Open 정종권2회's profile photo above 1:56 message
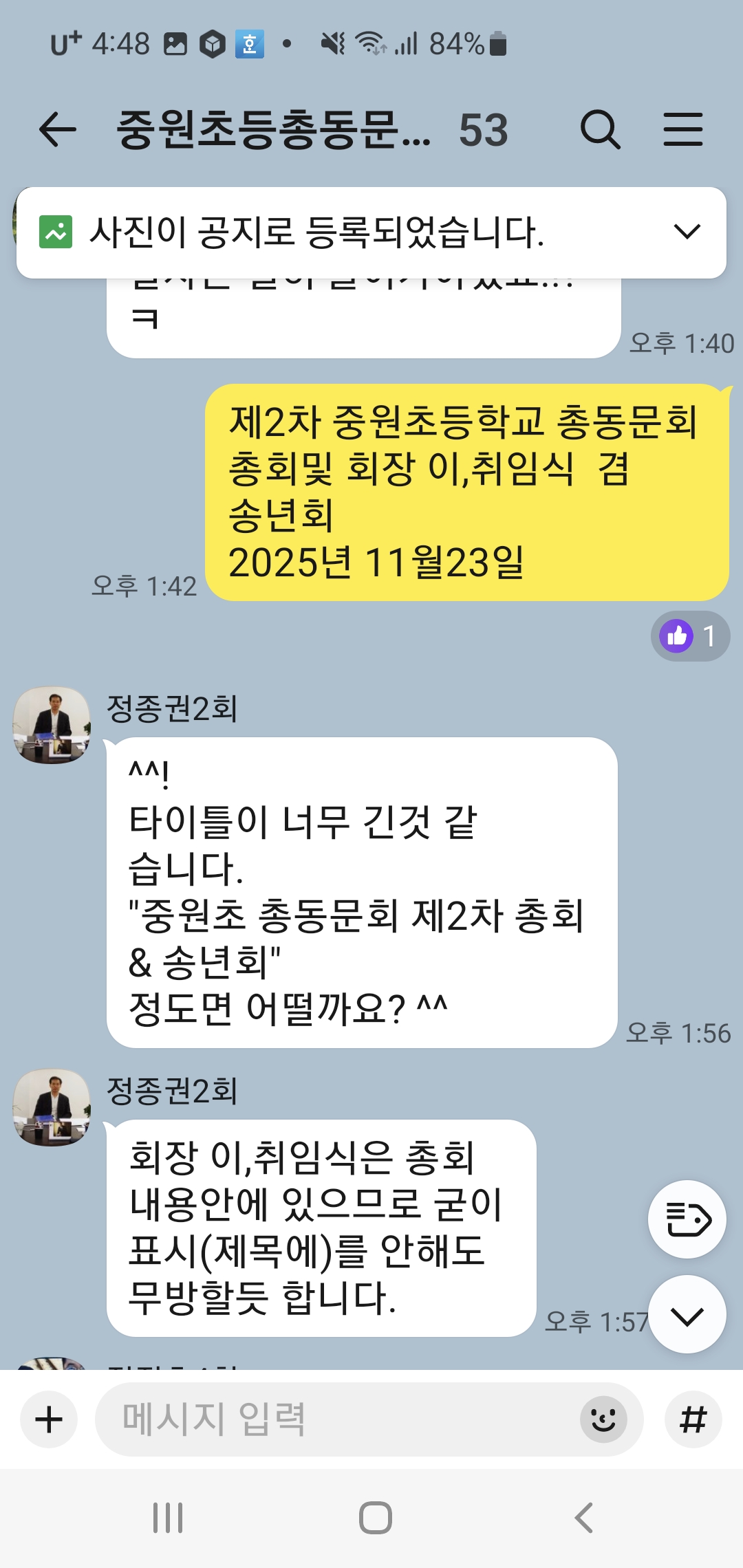Screen dimensions: 743x1568 point(52,724)
